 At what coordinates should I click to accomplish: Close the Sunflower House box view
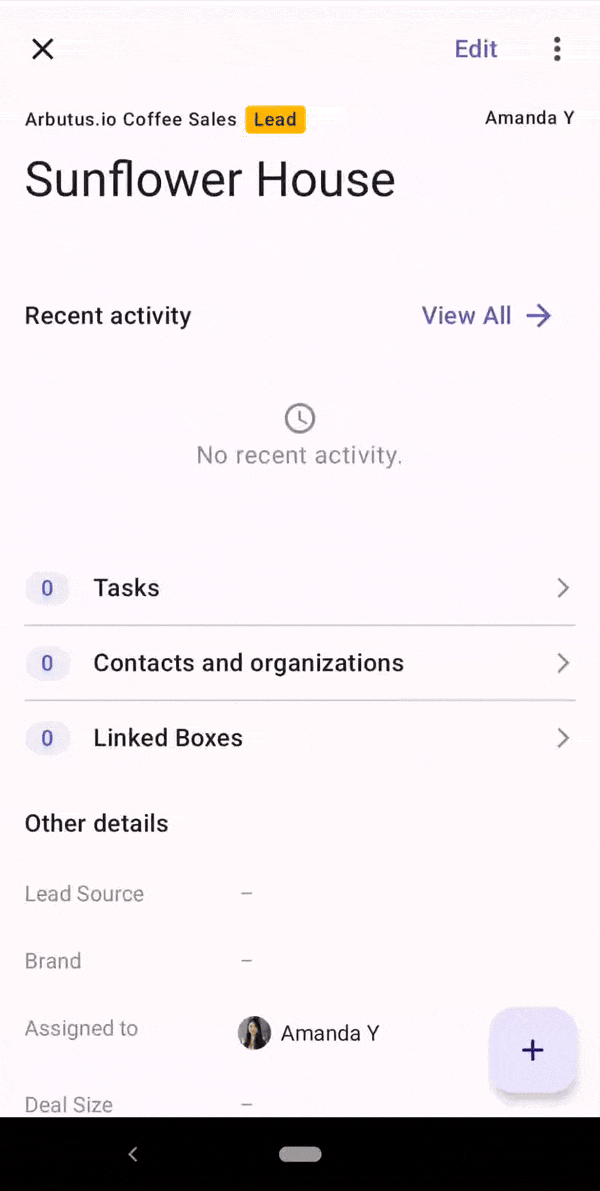pos(43,49)
